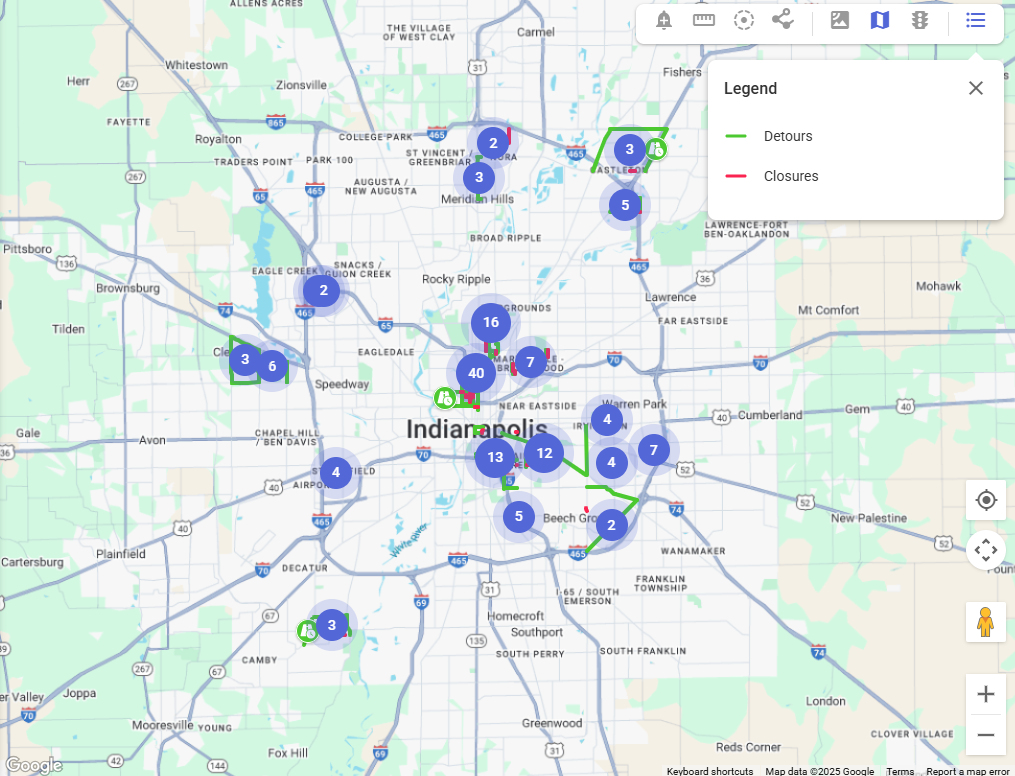Open the add alert bell tool

point(664,20)
